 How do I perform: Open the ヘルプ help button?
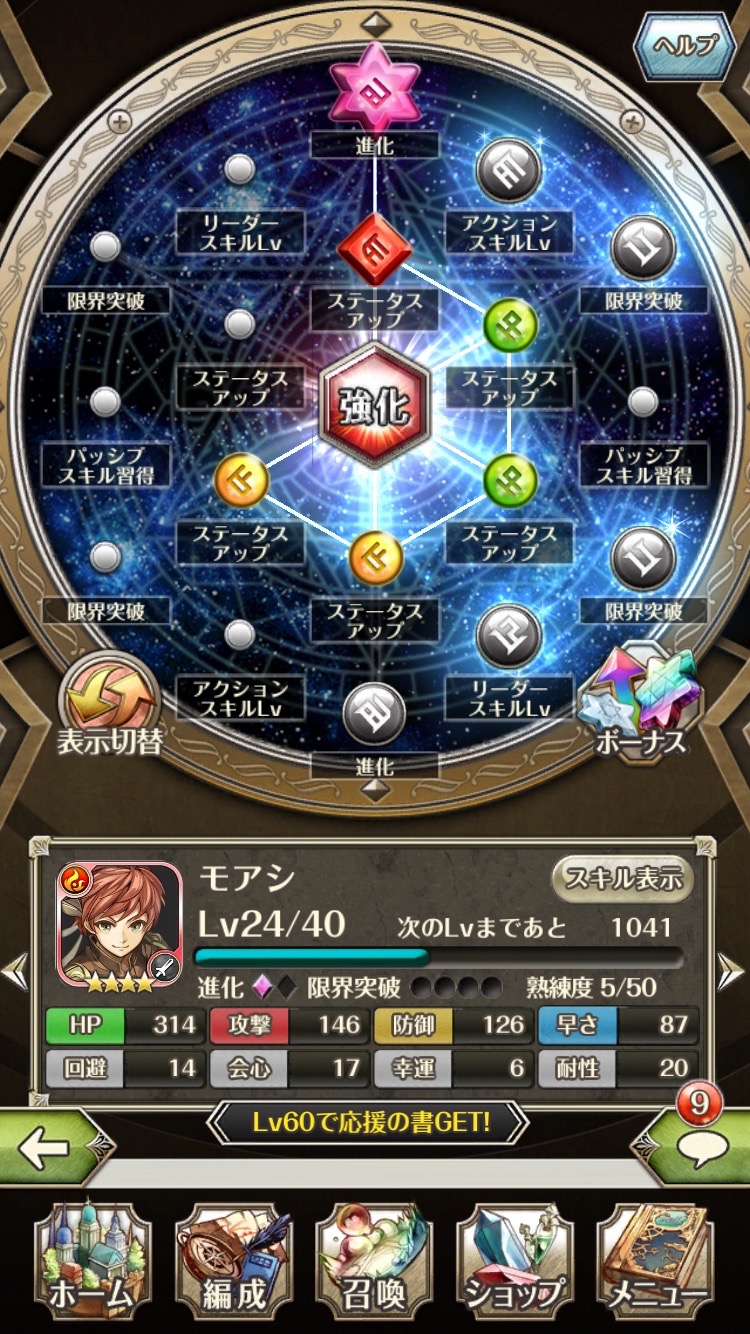click(x=685, y=45)
